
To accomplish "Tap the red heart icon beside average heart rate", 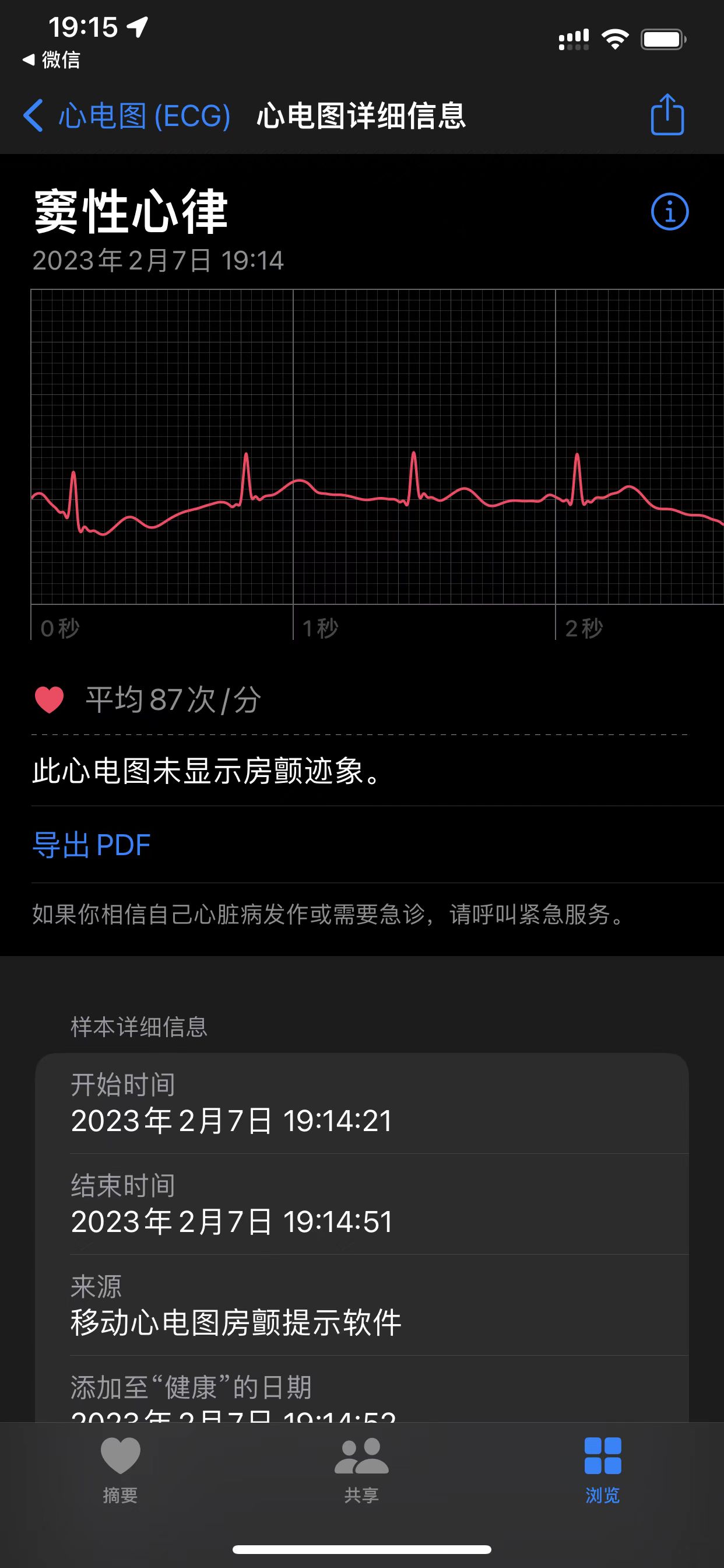I will pos(50,700).
